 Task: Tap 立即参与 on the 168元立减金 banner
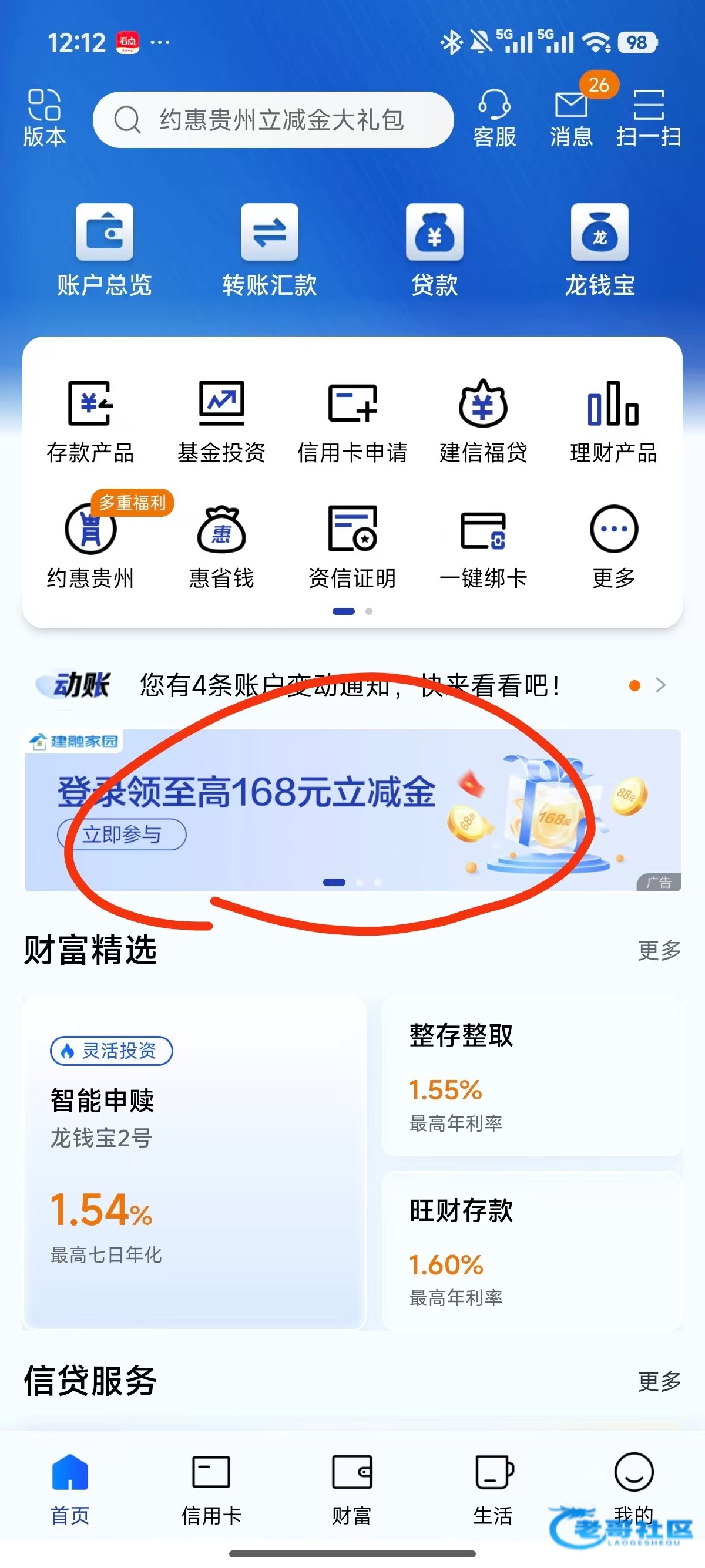coord(122,834)
